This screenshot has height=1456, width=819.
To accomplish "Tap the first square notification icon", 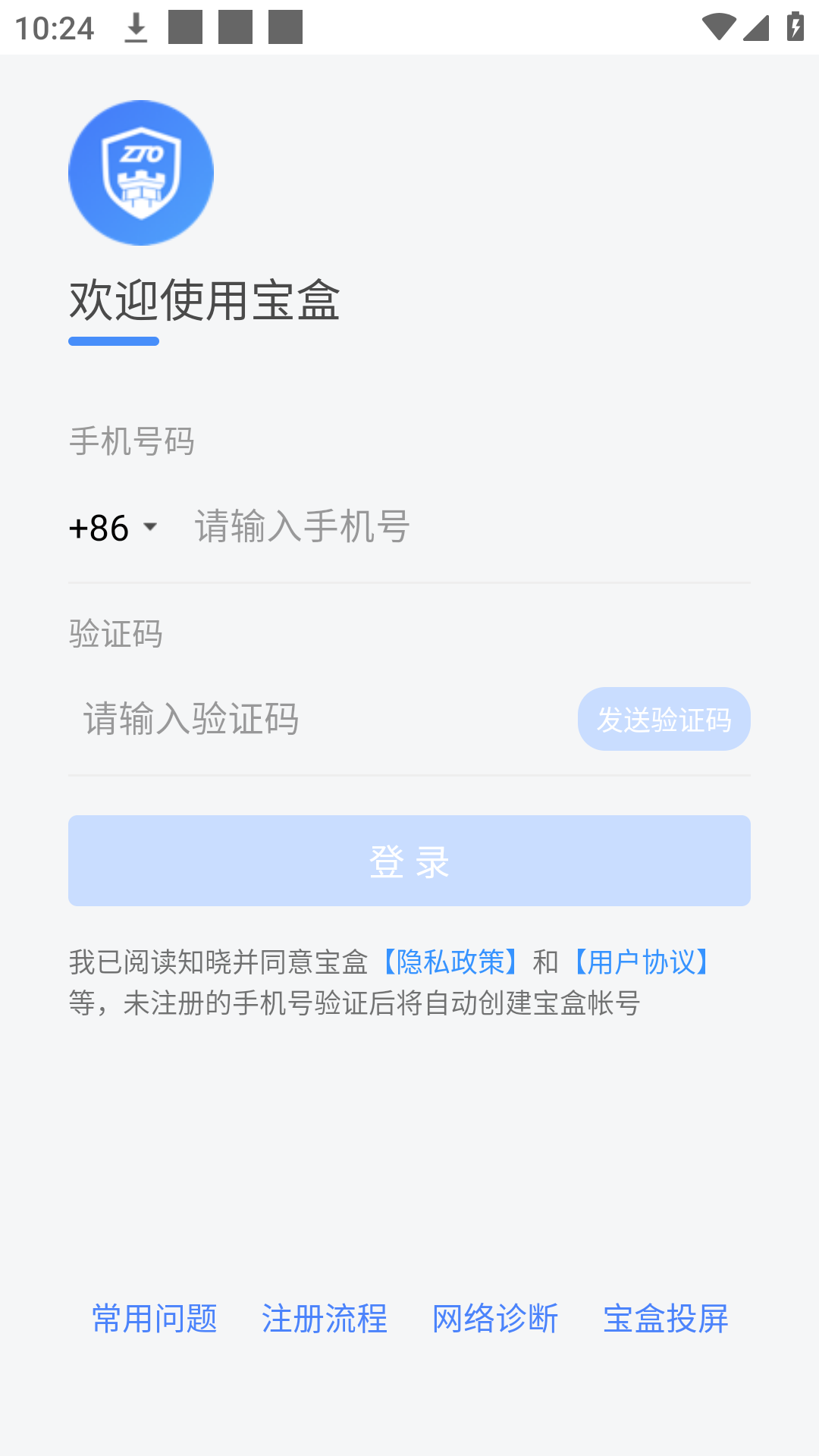I will point(184,27).
